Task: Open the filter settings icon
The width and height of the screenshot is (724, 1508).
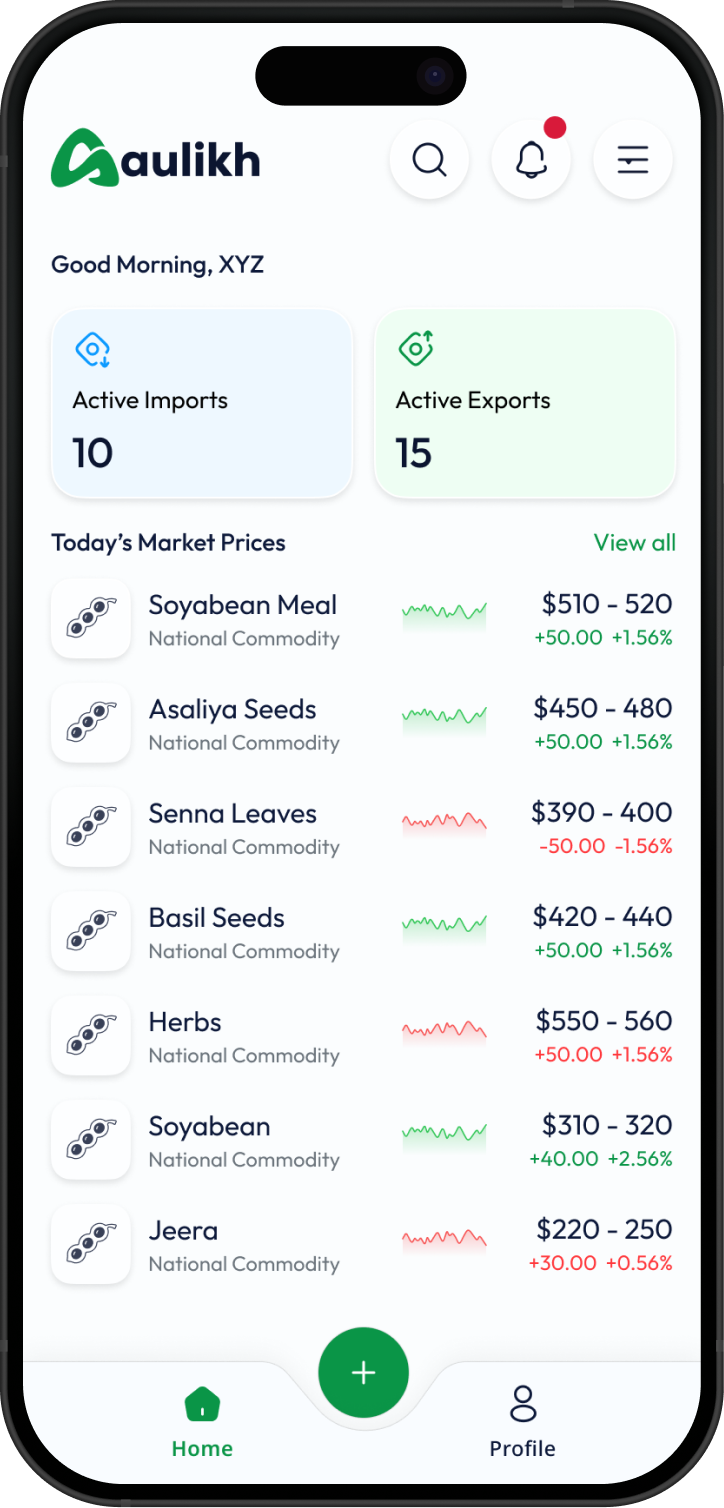Action: pyautogui.click(x=633, y=160)
